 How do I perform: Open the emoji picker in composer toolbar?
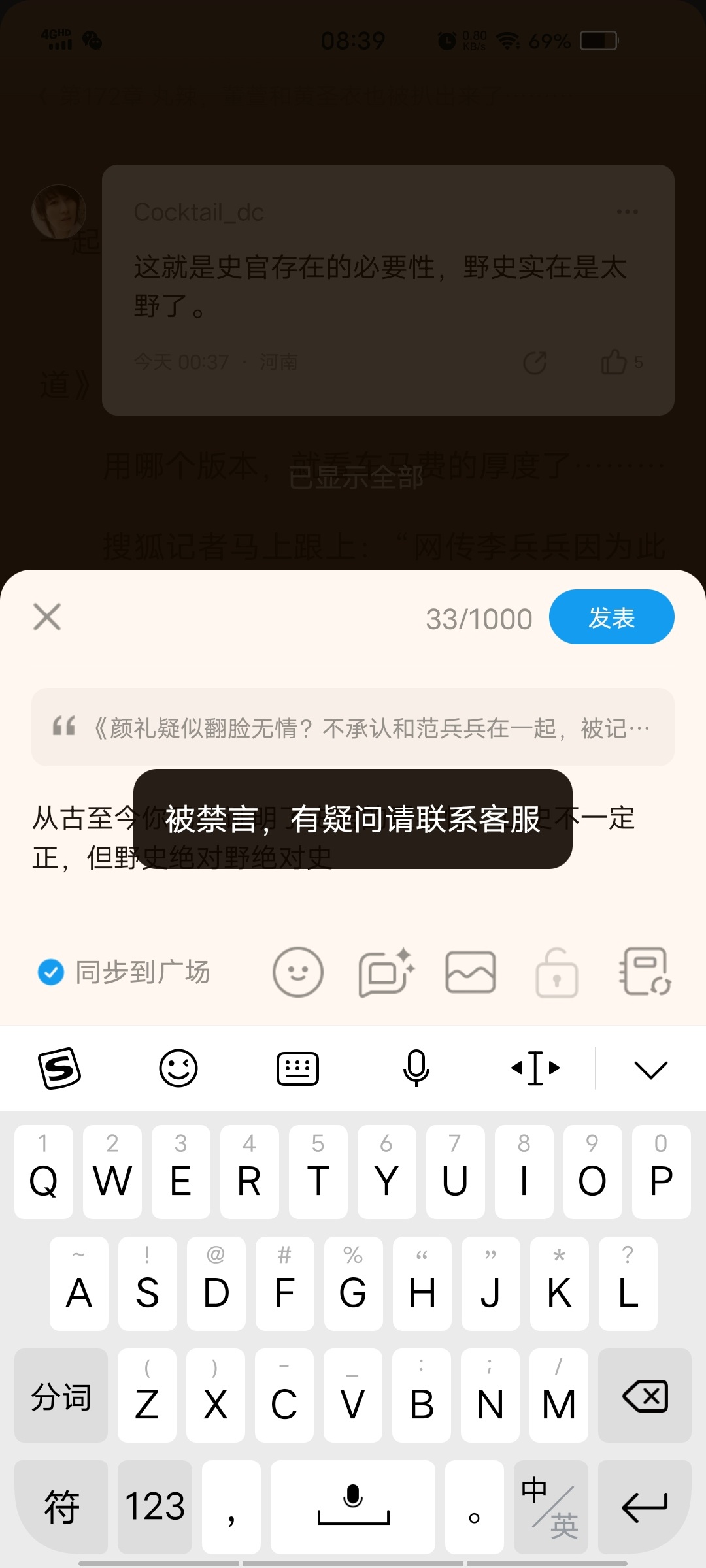[x=298, y=972]
